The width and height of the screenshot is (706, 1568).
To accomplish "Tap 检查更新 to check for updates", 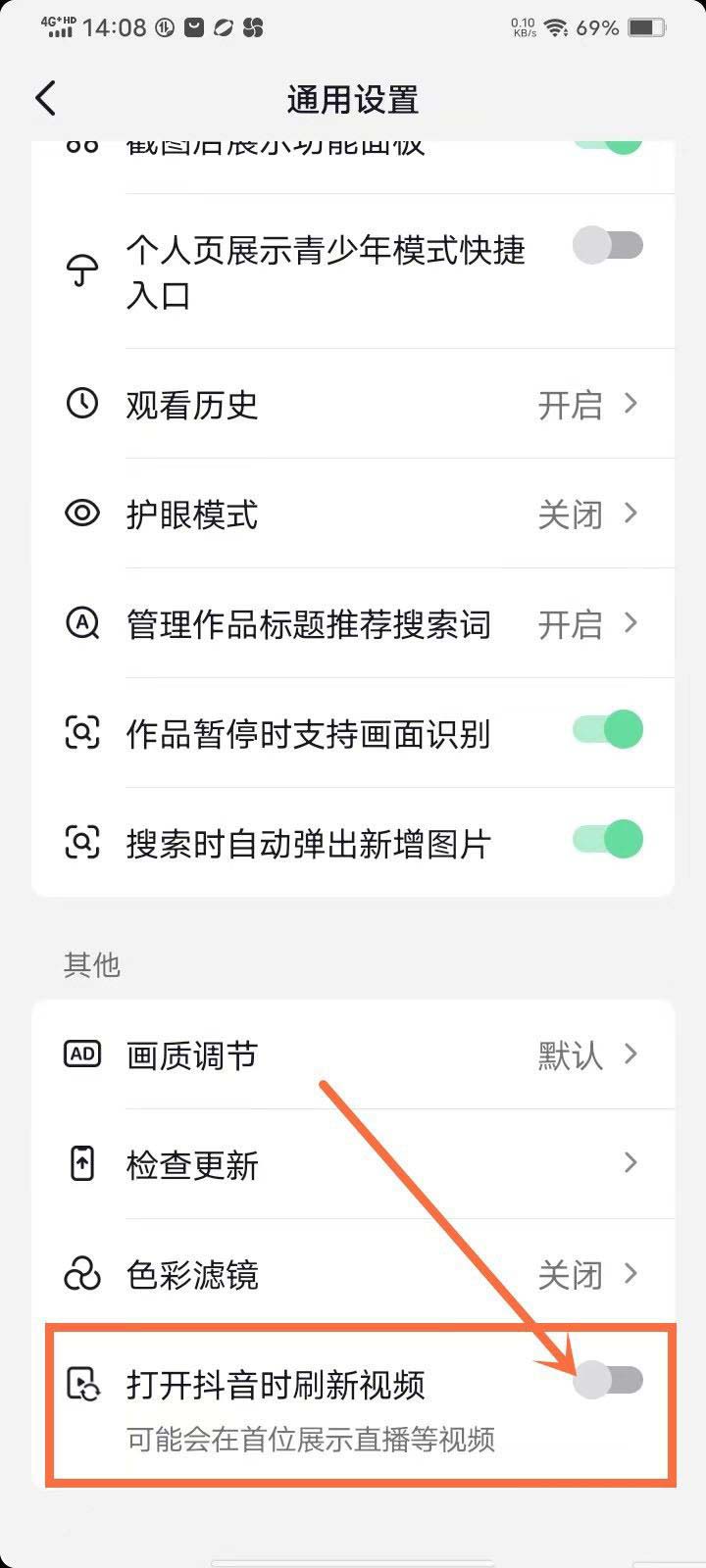I will [353, 1164].
